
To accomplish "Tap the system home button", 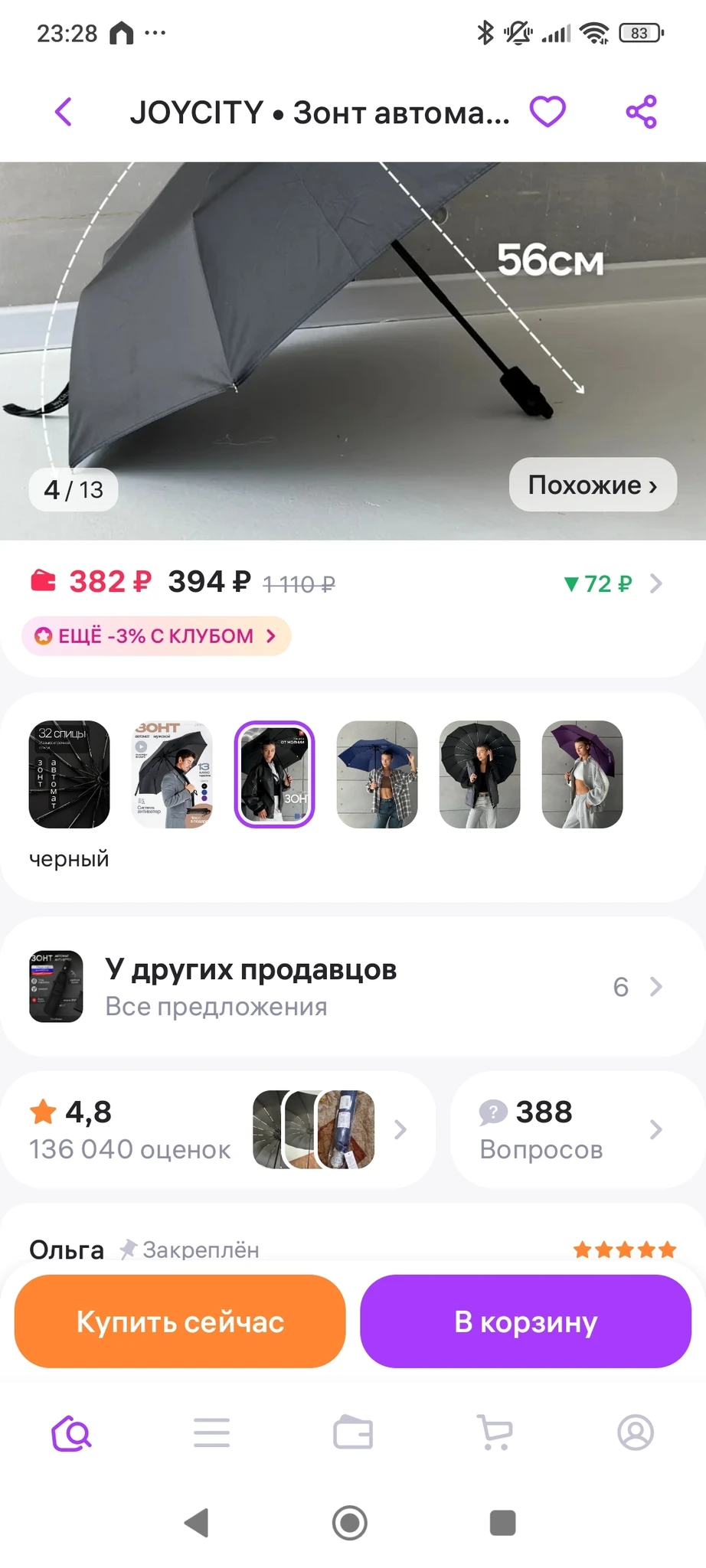I will (x=350, y=1523).
